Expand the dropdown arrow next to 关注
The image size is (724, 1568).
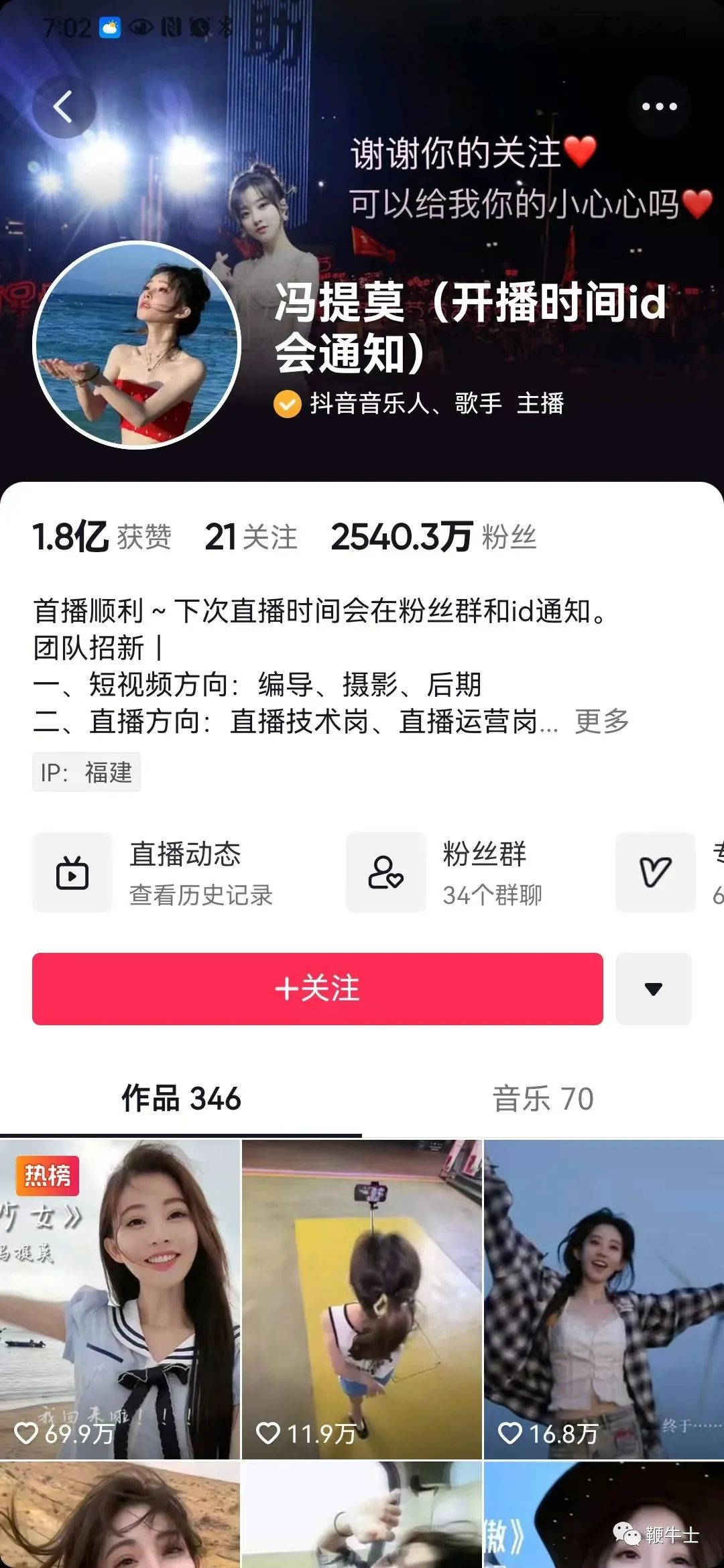tap(653, 988)
